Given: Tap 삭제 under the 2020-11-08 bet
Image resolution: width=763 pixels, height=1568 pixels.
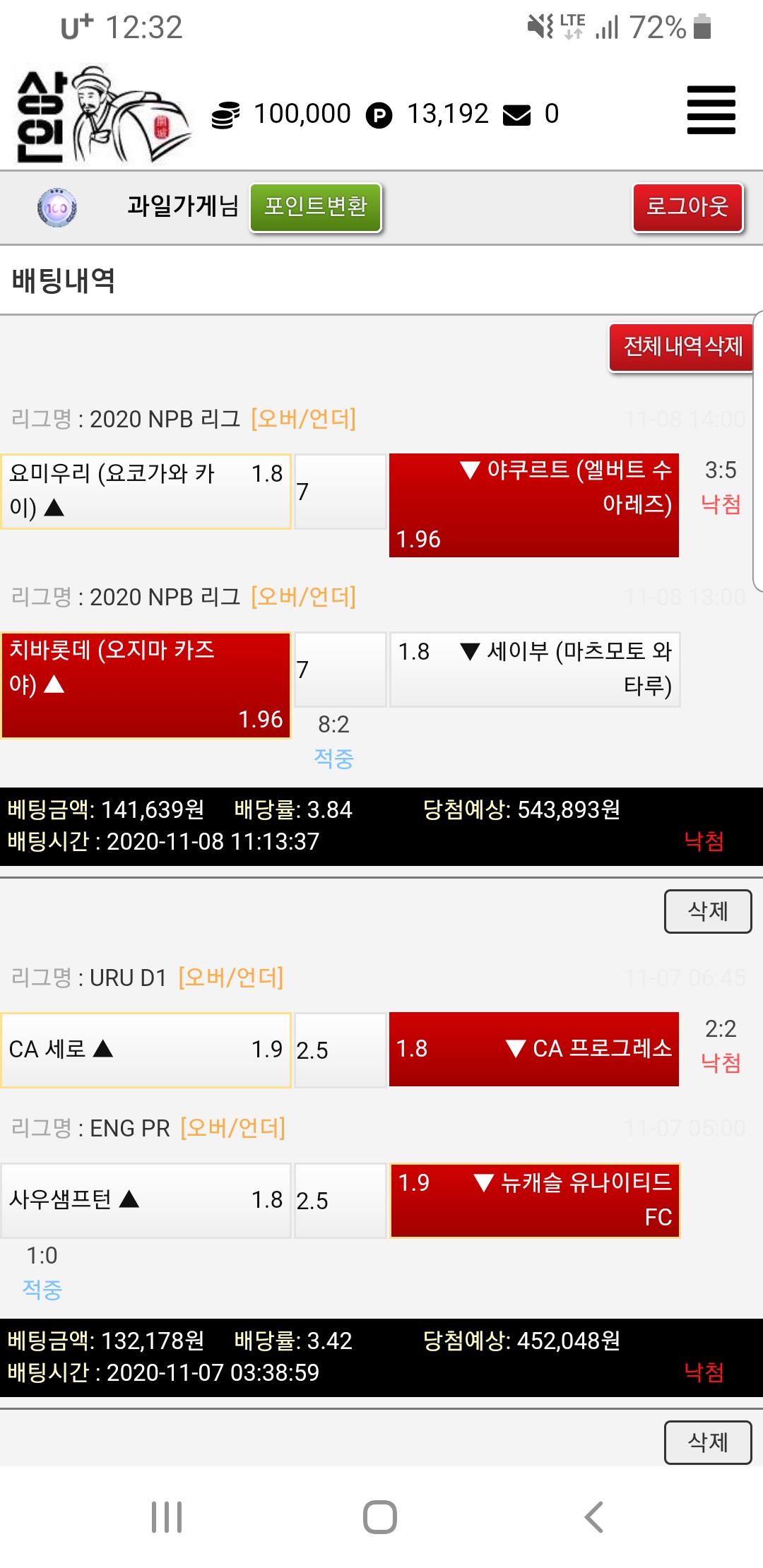Looking at the screenshot, I should click(707, 911).
